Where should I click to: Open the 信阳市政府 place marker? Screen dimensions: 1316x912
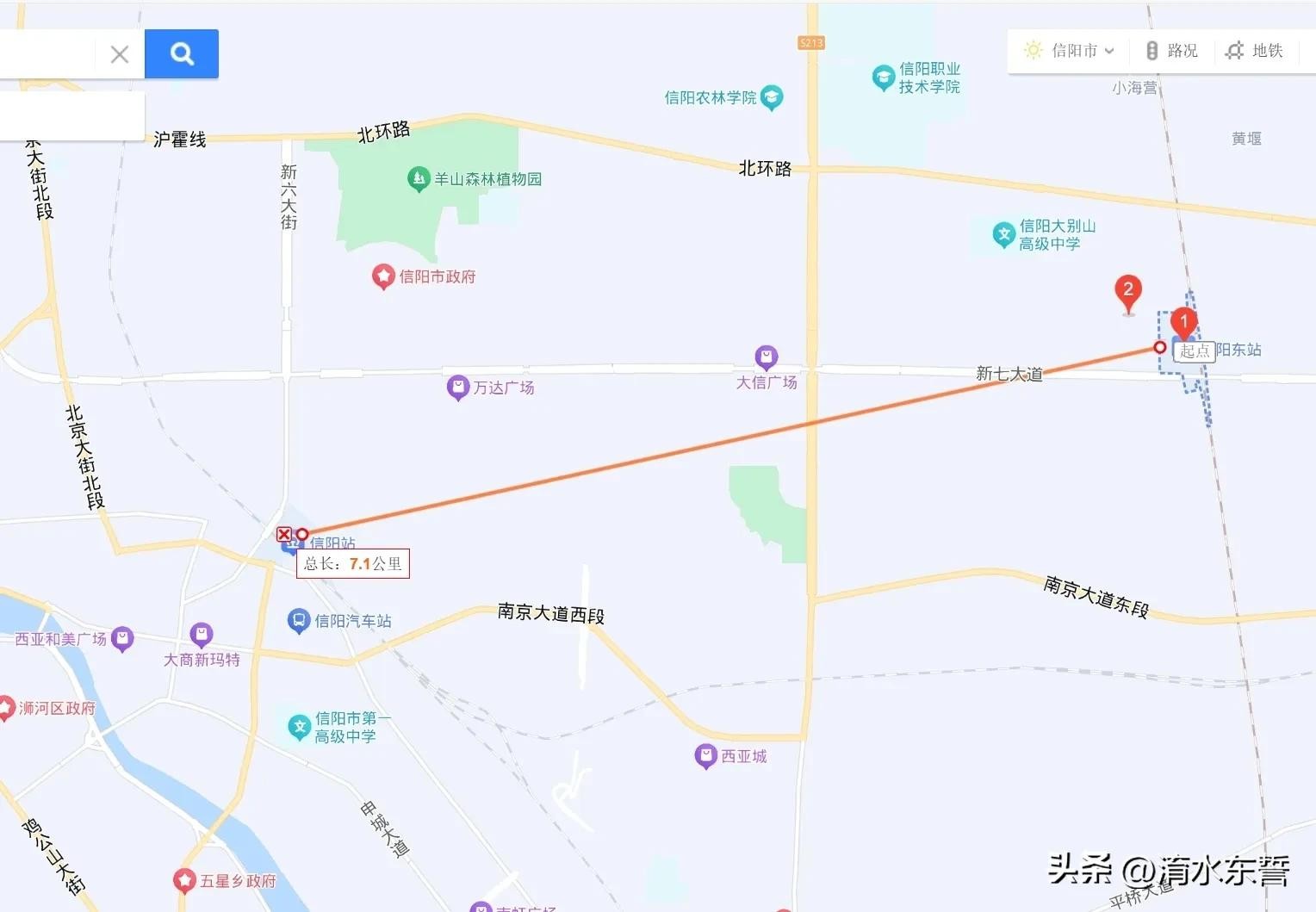coord(383,276)
